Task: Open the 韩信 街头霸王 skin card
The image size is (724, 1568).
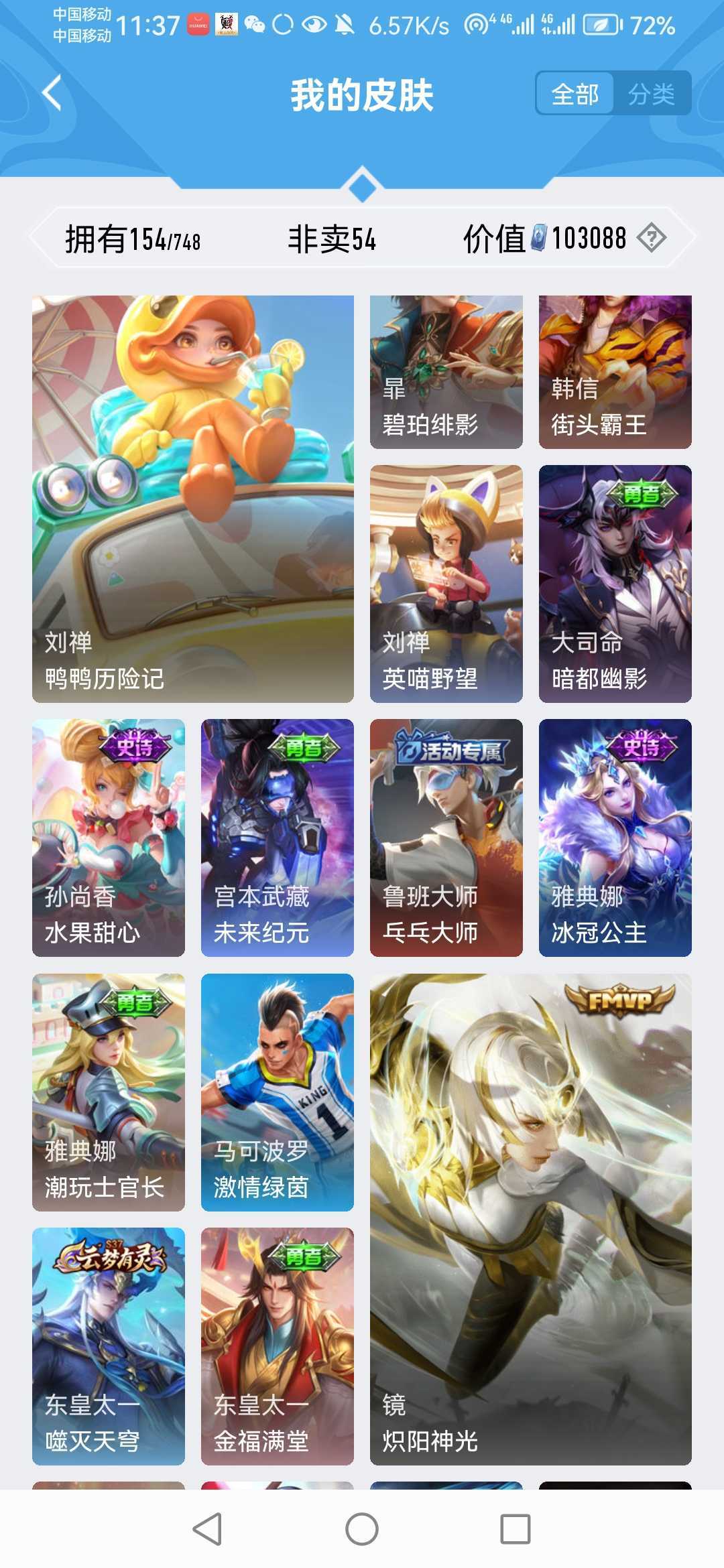Action: 615,372
